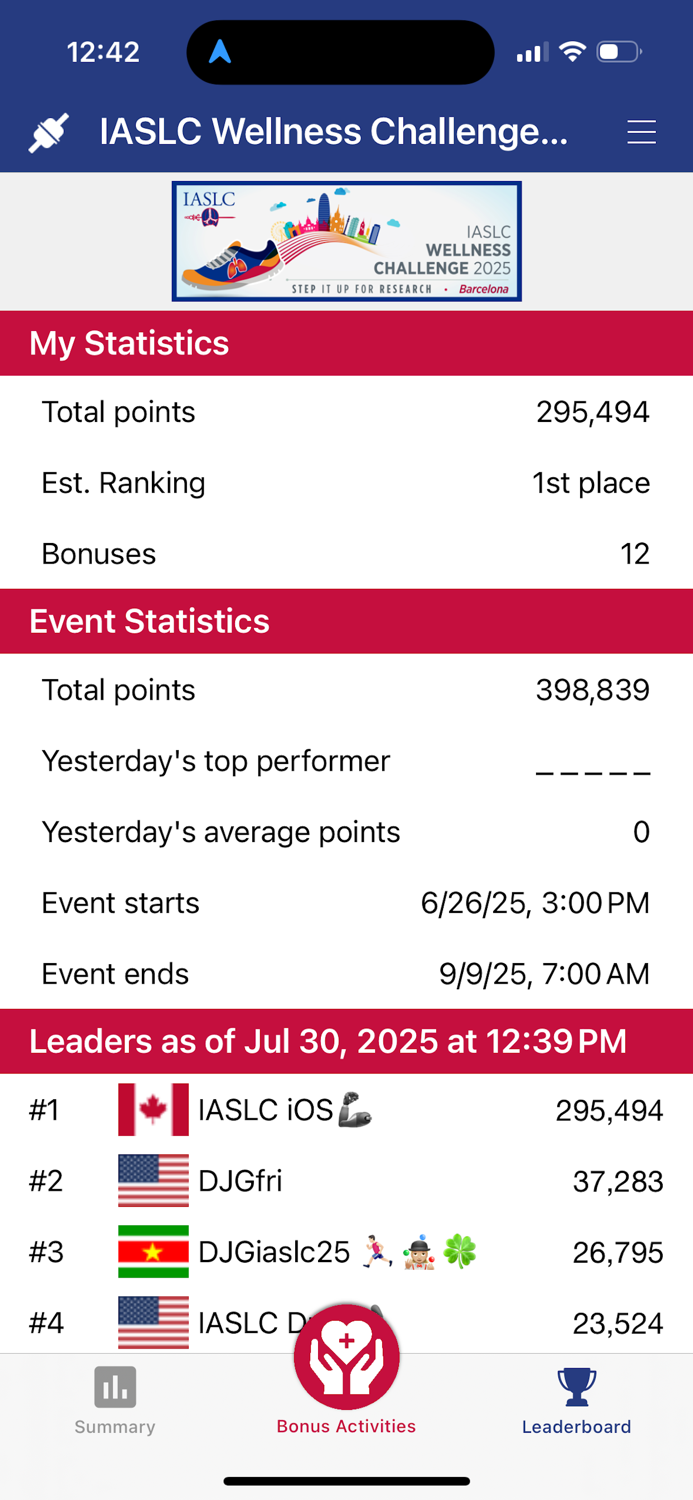View leader DJGfri entry

click(346, 1181)
